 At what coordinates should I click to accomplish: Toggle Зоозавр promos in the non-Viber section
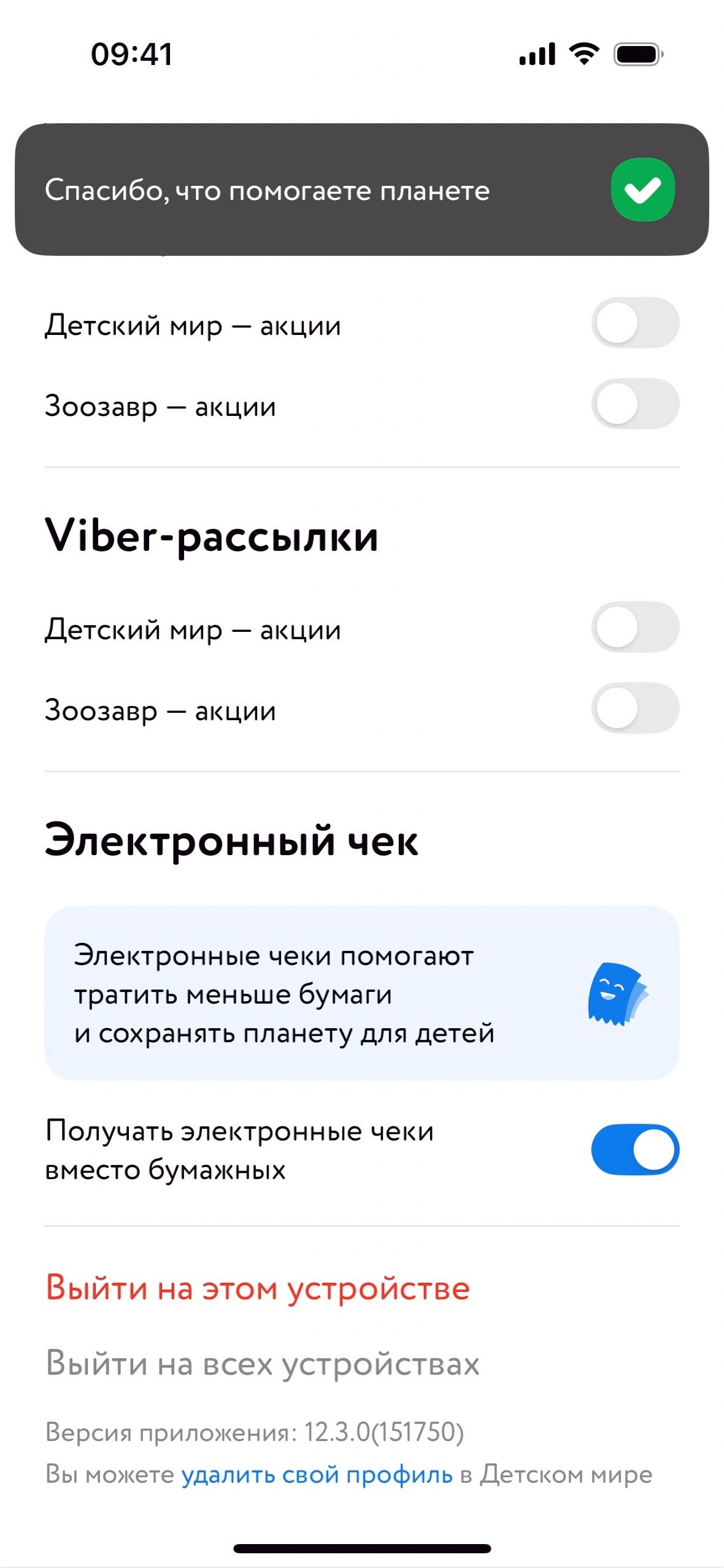[x=634, y=404]
